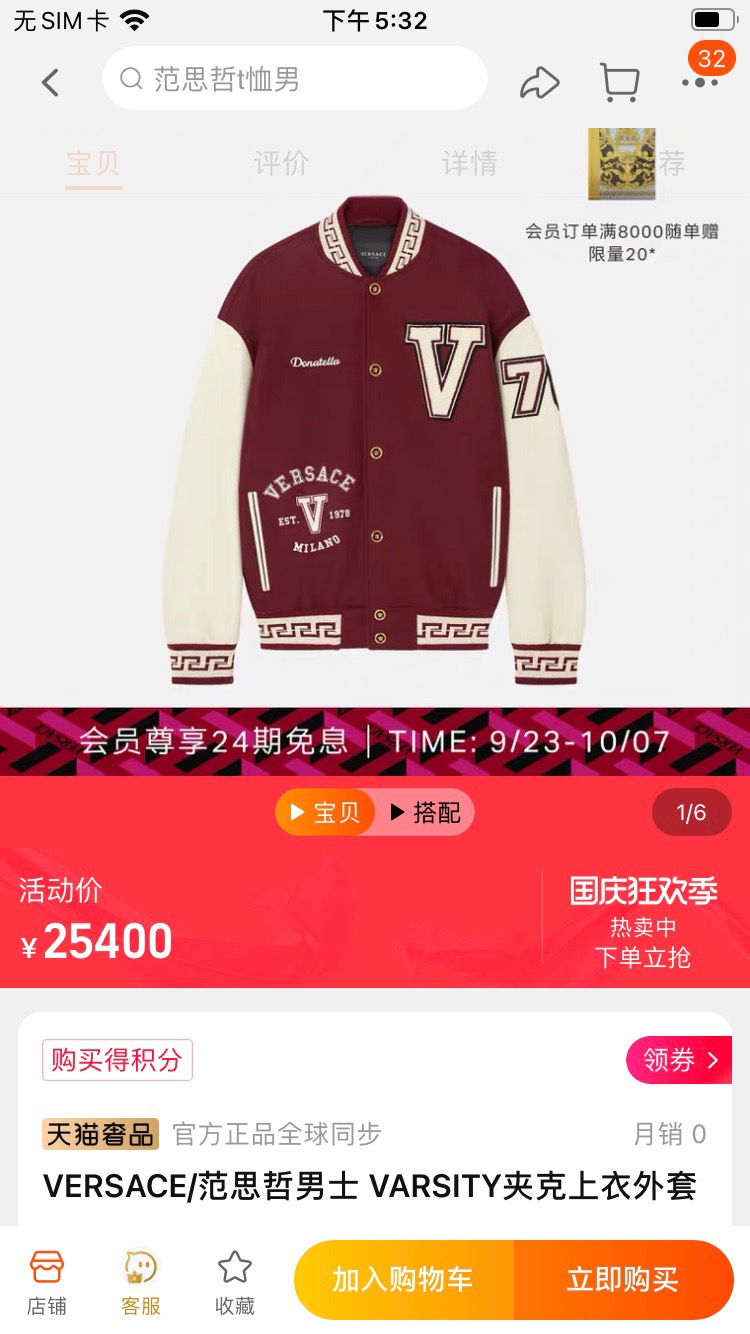Open the search box with 范思哲t恤男
Viewport: 750px width, 1334px height.
click(x=294, y=79)
